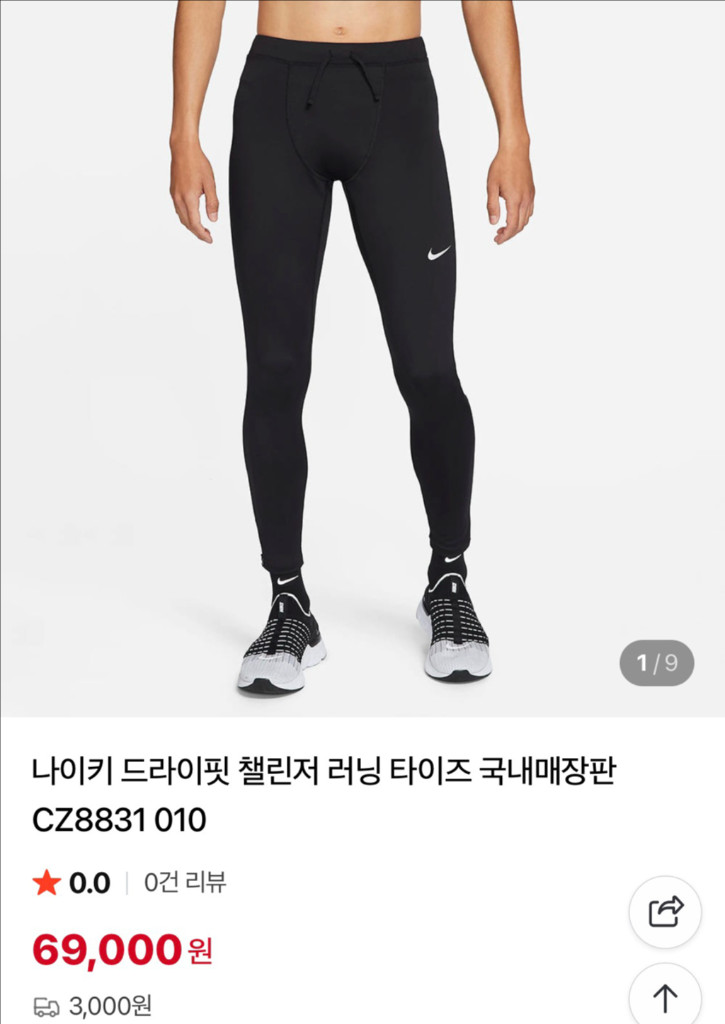This screenshot has width=725, height=1024.
Task: Jump back to top with the arrow button
Action: (665, 996)
